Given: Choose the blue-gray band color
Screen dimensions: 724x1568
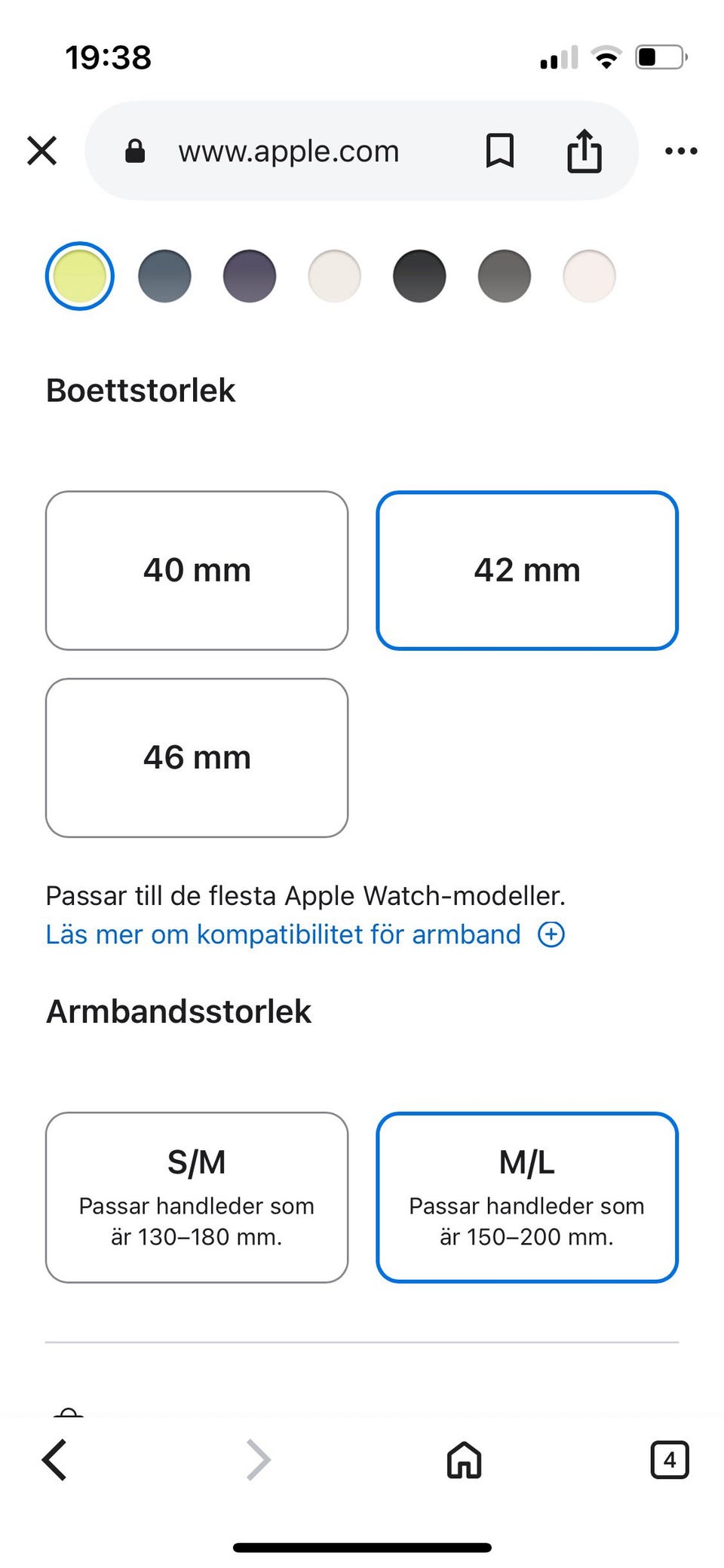Looking at the screenshot, I should 164,276.
